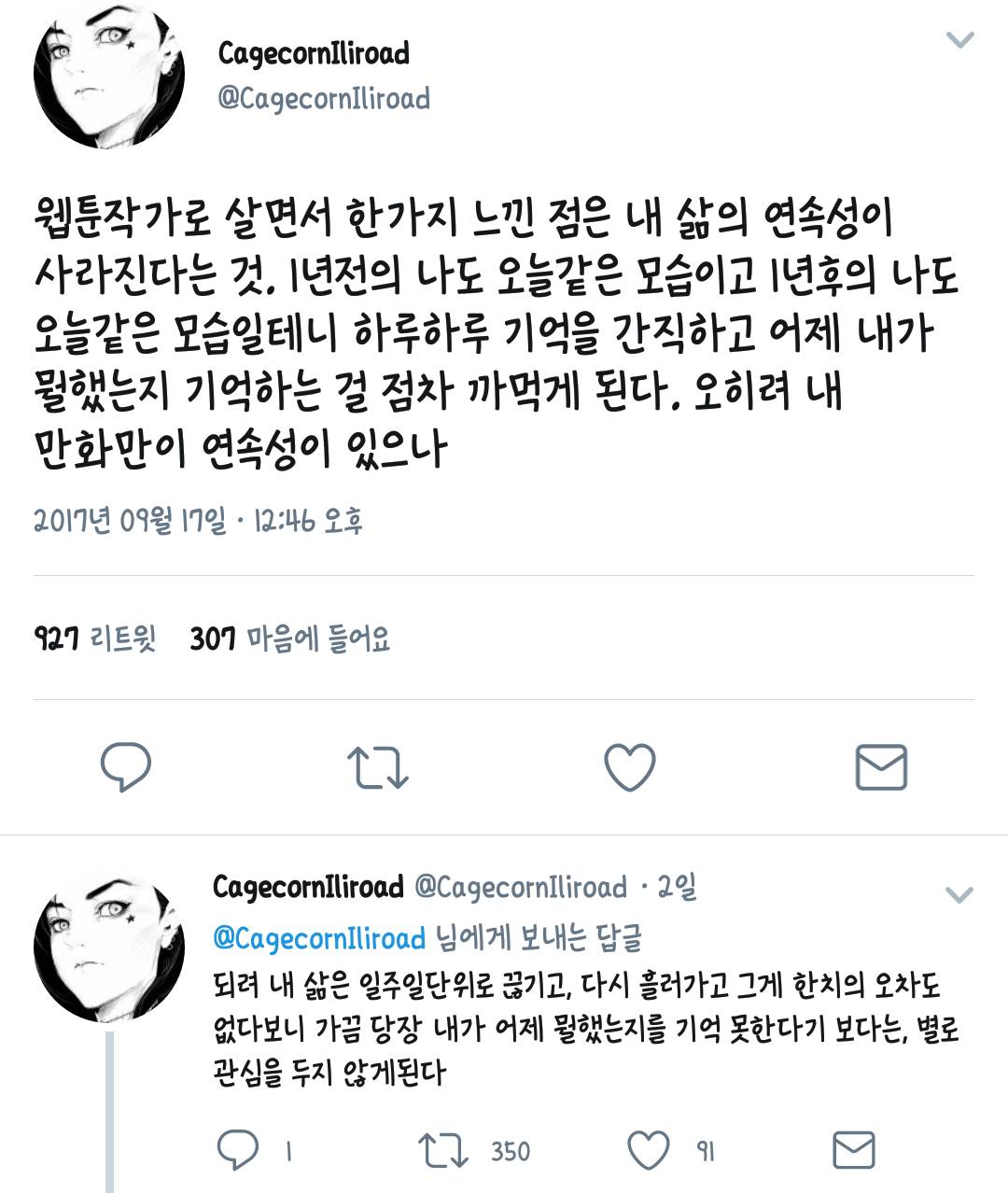Open the CagecornIliroad profile name
This screenshot has height=1193, width=1008.
(313, 53)
